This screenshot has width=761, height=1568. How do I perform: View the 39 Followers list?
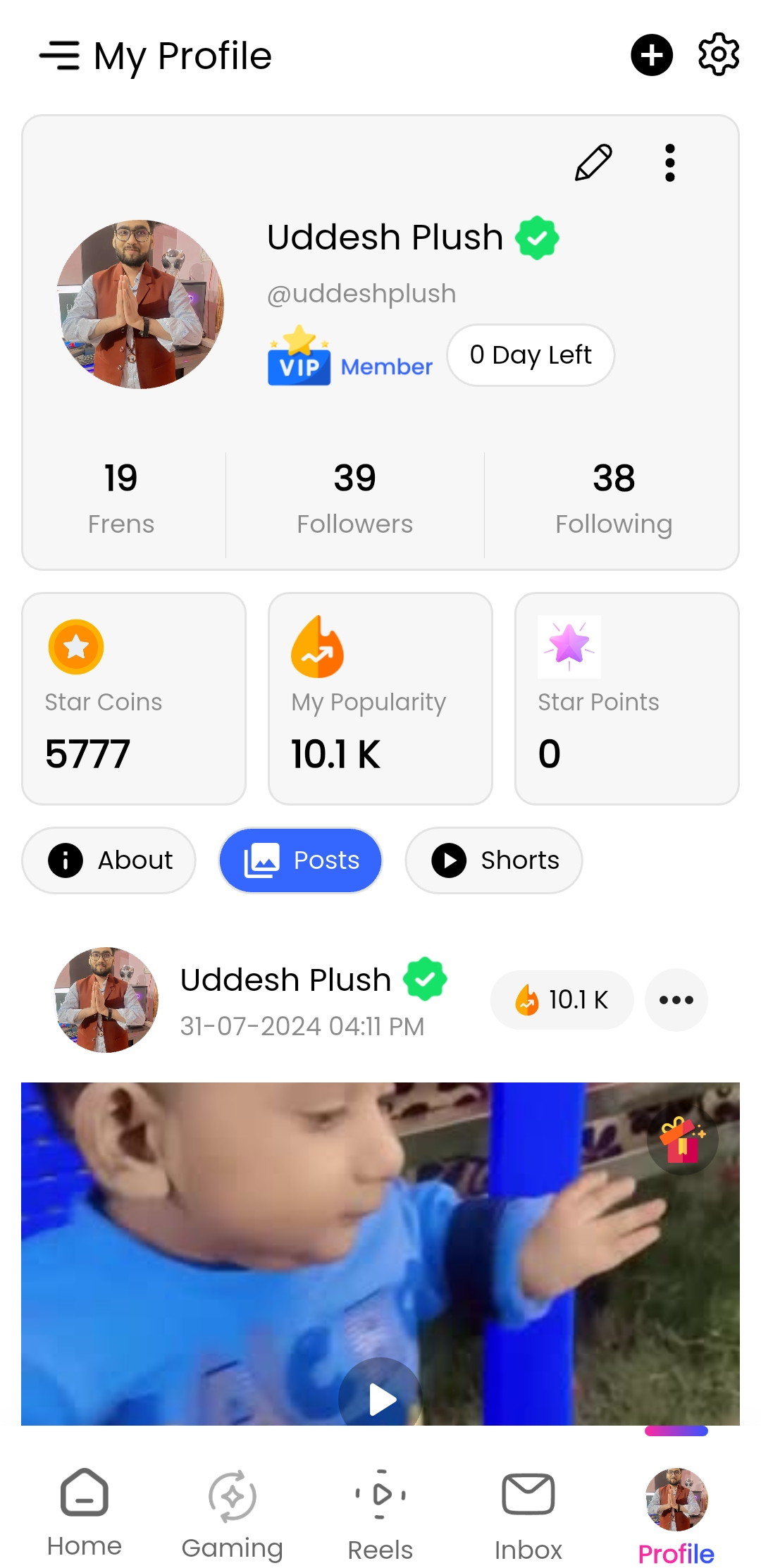[354, 498]
